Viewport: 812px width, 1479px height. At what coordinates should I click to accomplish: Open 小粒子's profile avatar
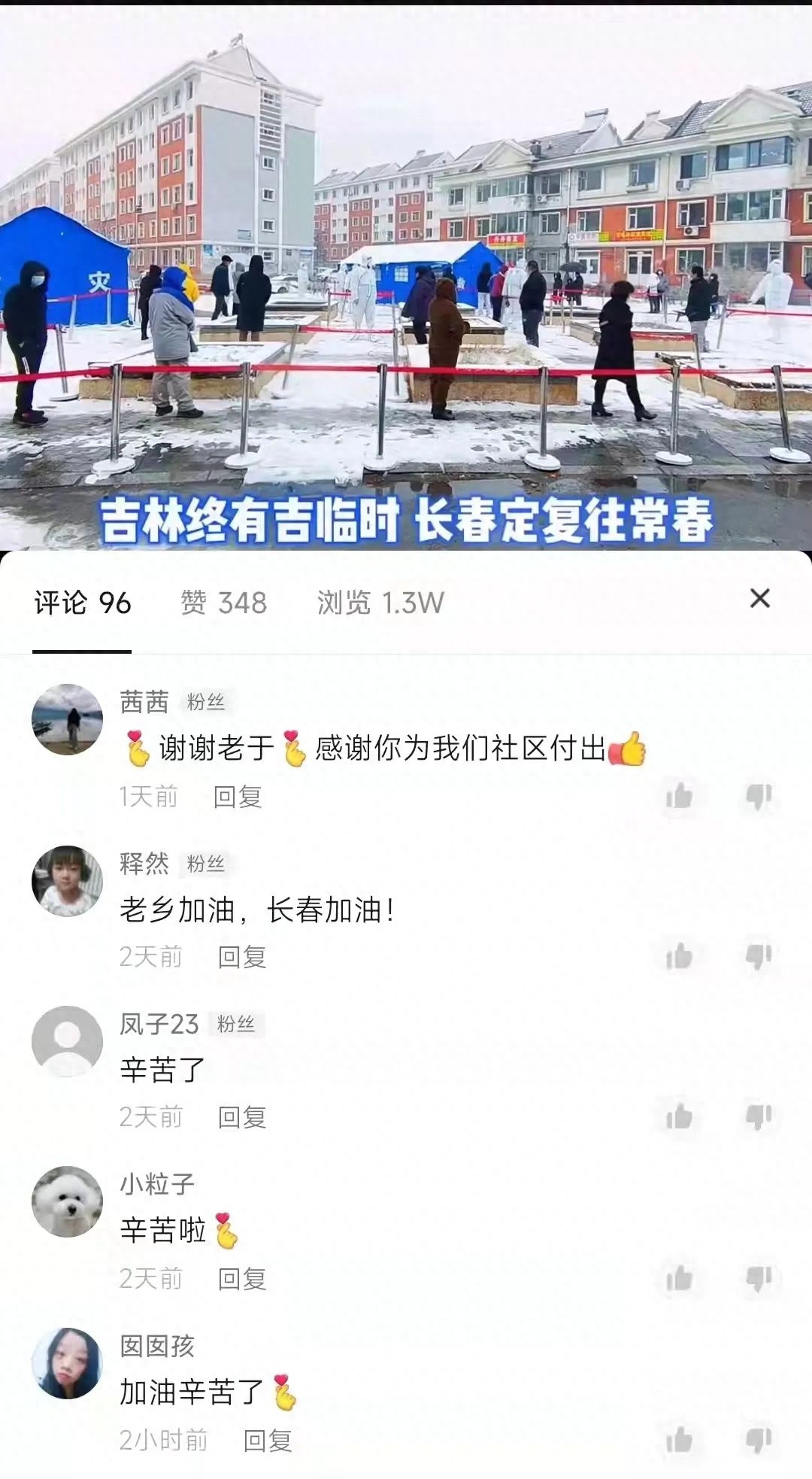pyautogui.click(x=67, y=1201)
